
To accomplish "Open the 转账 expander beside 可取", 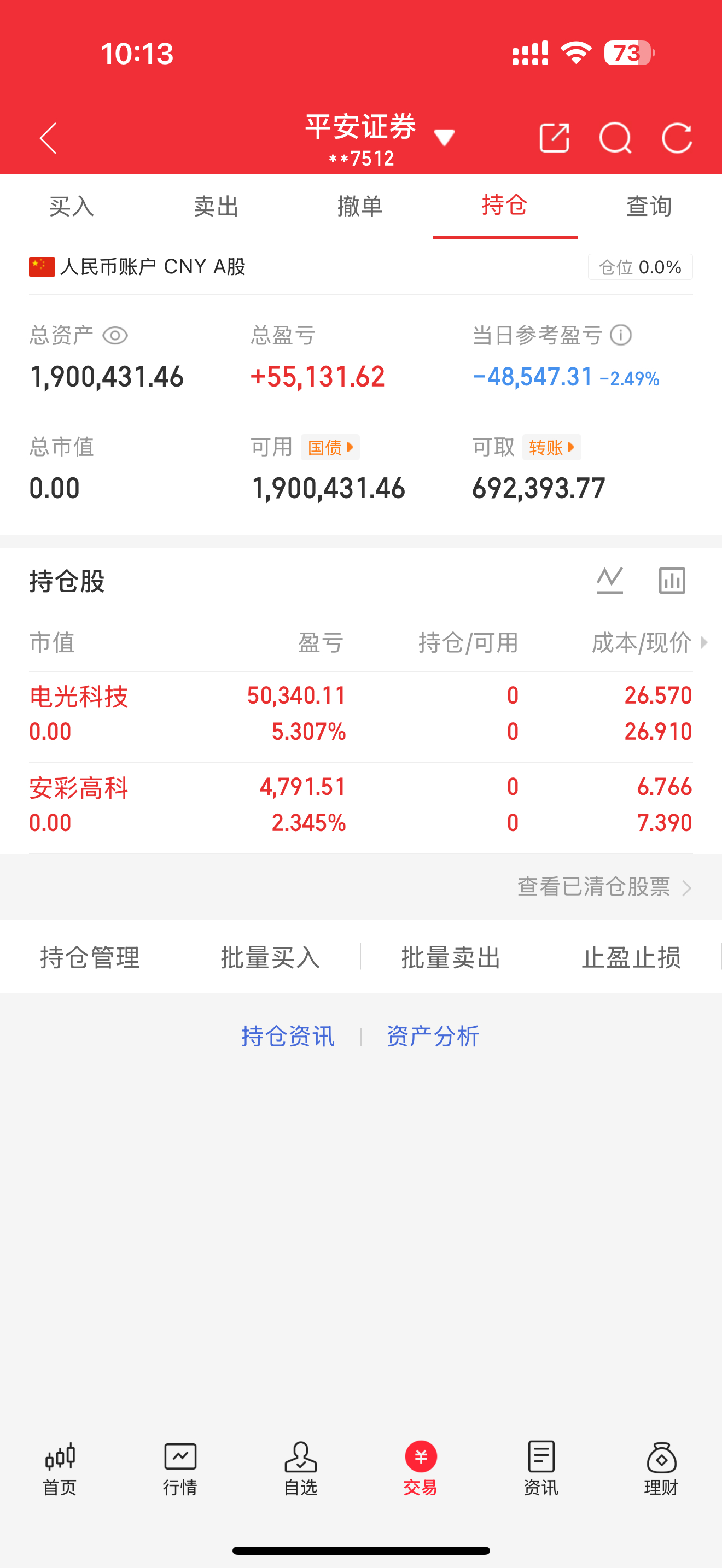I will click(x=551, y=447).
